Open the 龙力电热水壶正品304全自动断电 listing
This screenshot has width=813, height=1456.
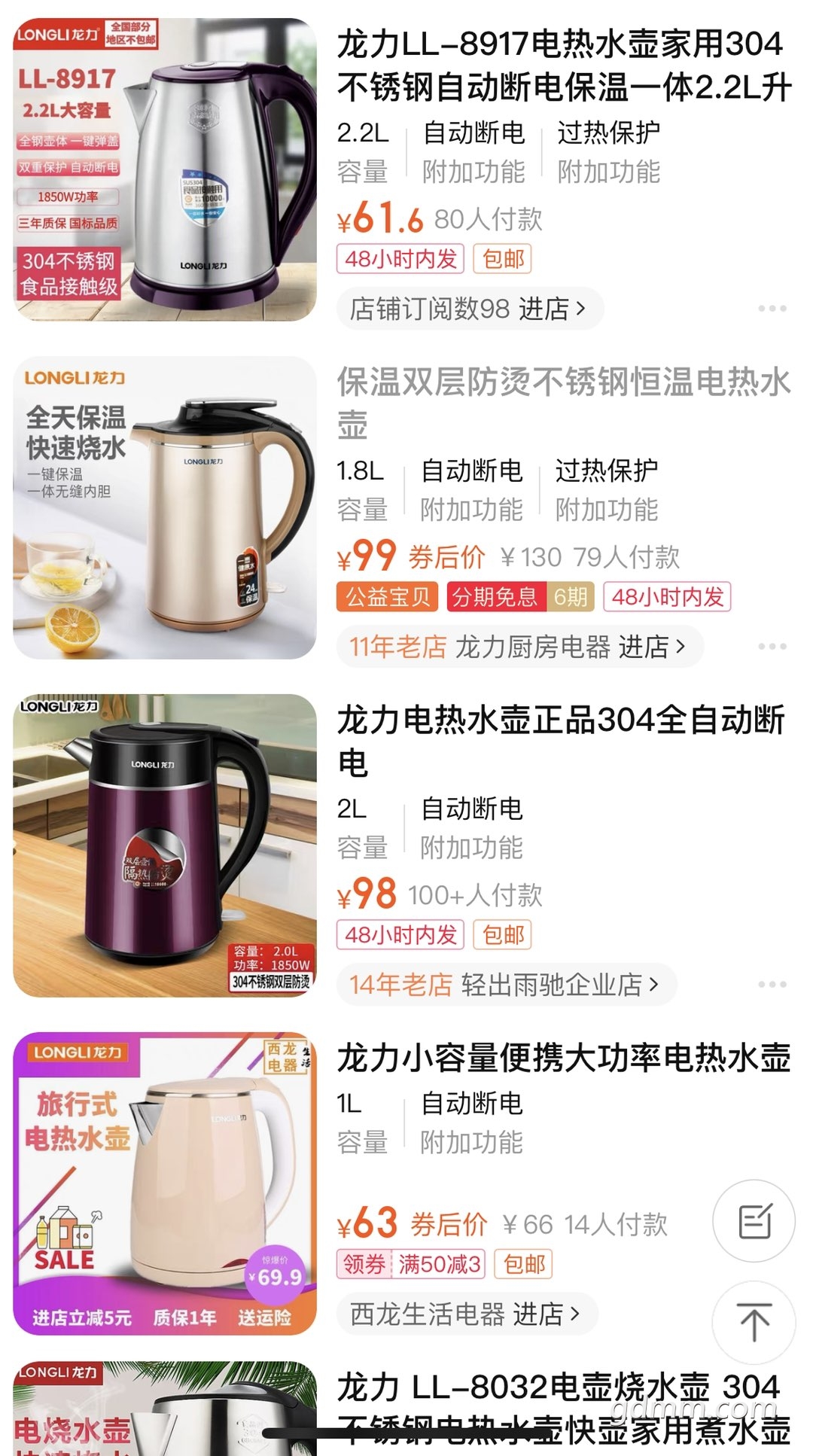coord(561,741)
